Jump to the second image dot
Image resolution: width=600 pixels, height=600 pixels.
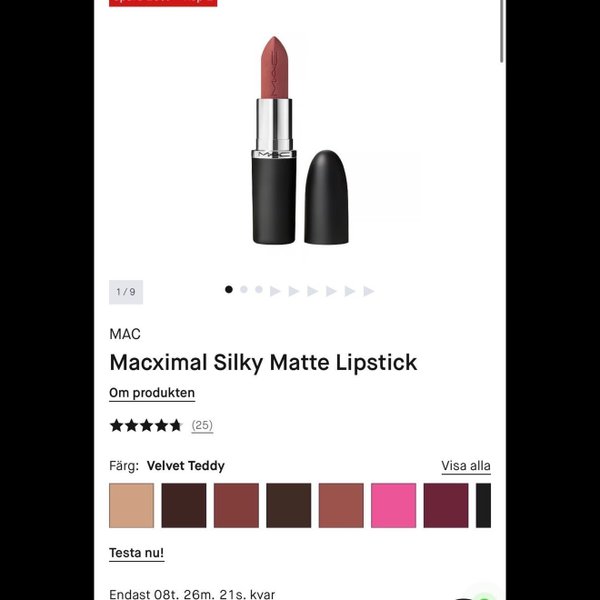coord(244,290)
